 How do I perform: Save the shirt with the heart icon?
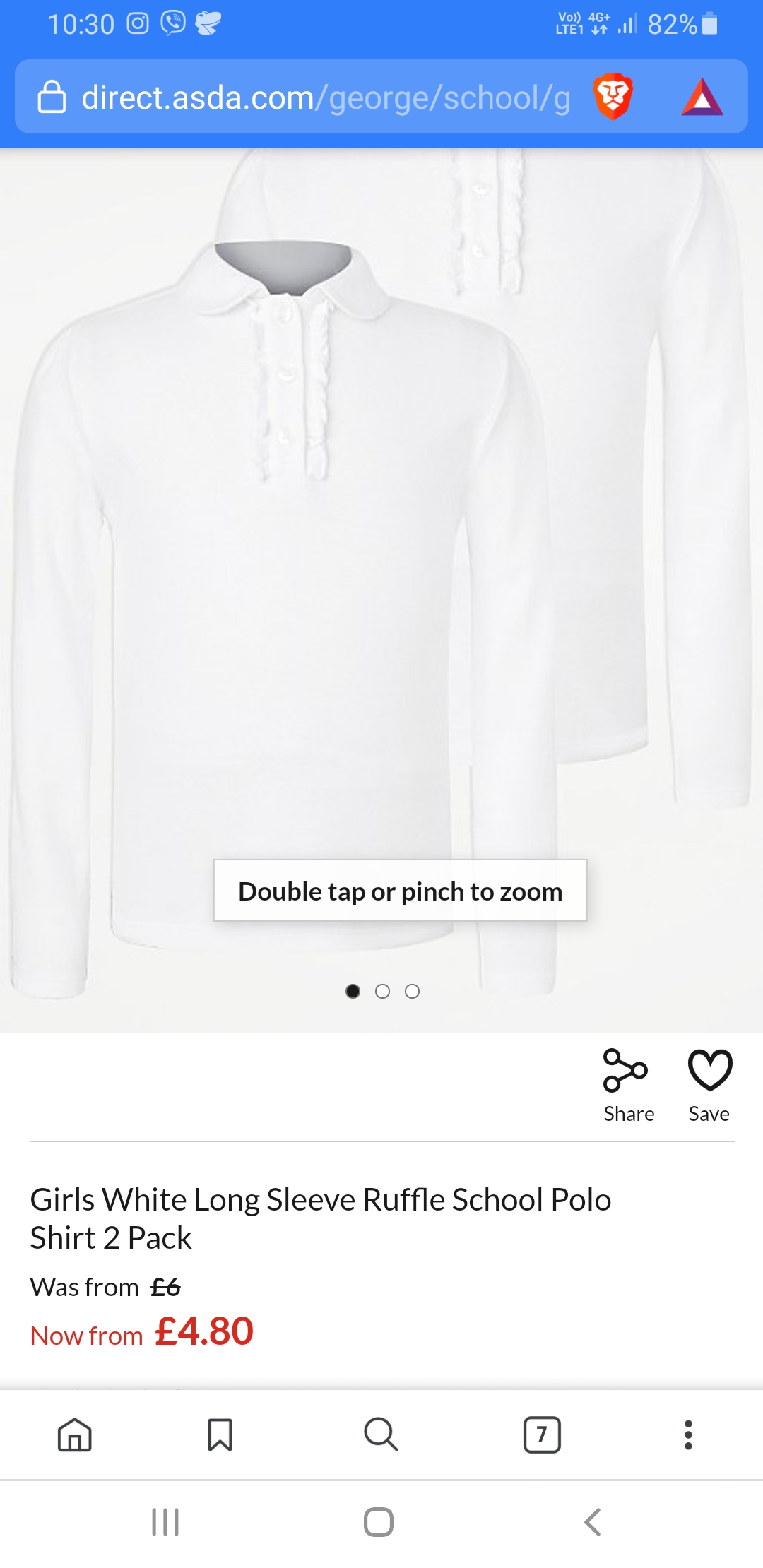[709, 1086]
